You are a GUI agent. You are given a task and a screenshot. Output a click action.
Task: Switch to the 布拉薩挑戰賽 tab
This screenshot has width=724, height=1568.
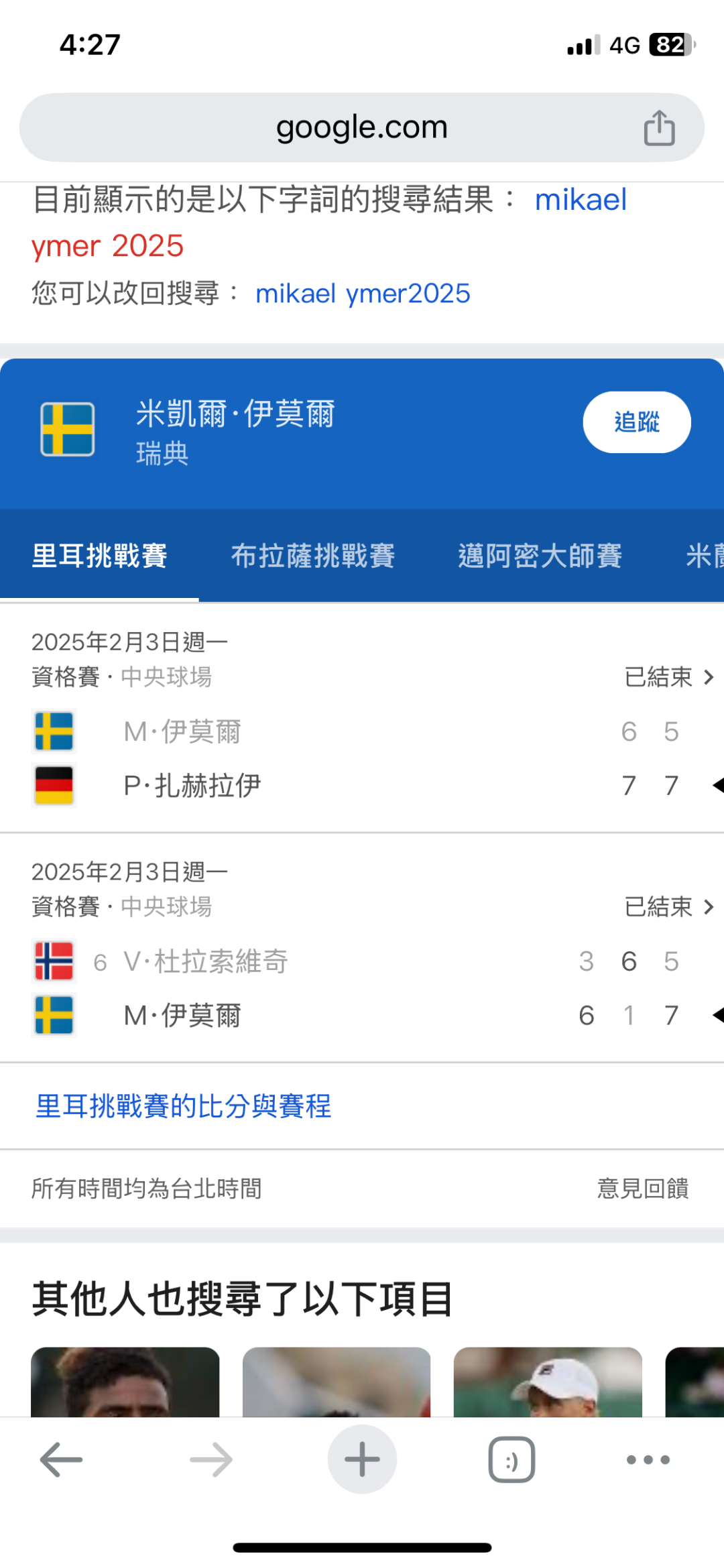point(312,556)
